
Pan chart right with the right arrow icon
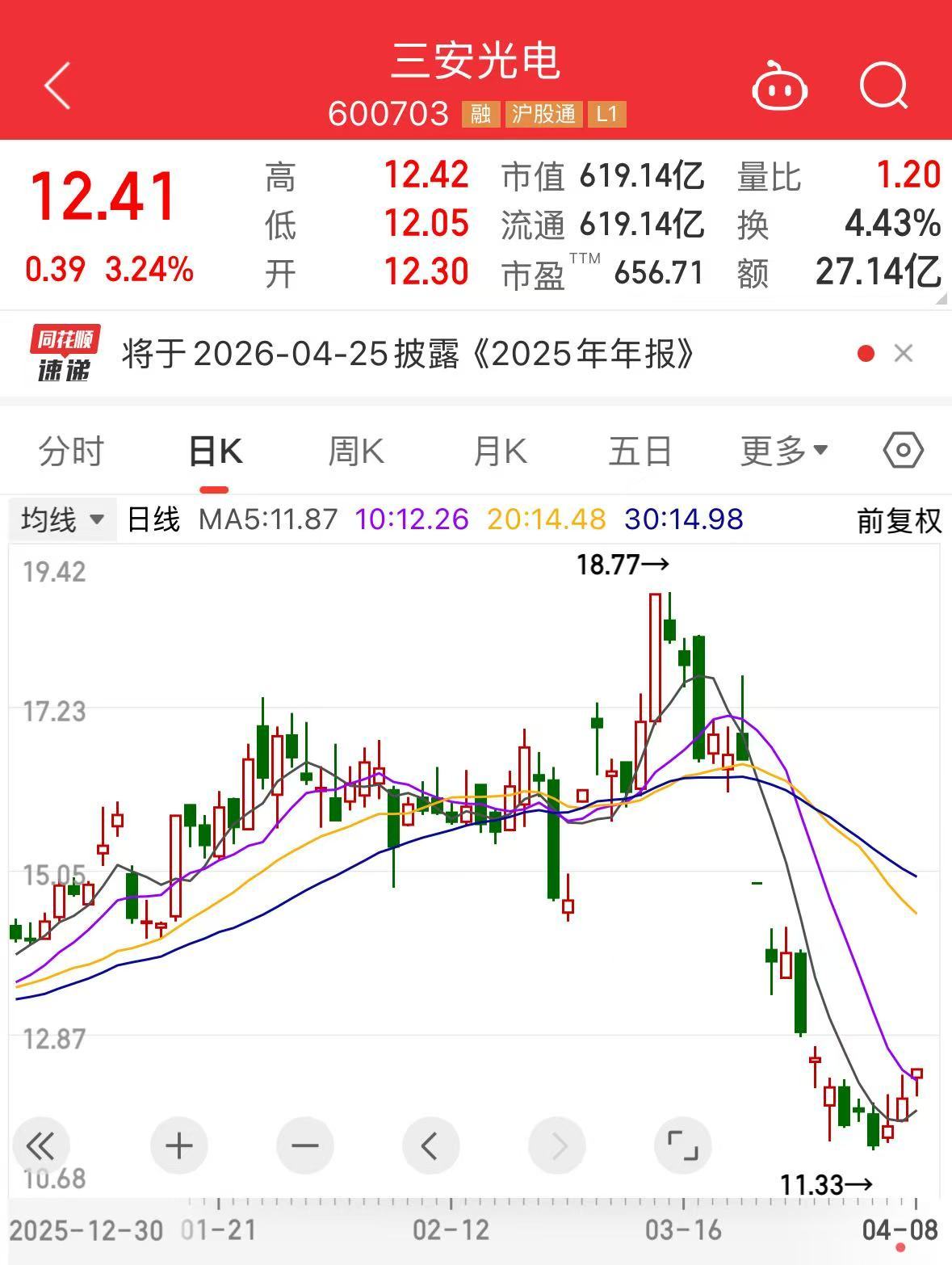(x=557, y=1145)
